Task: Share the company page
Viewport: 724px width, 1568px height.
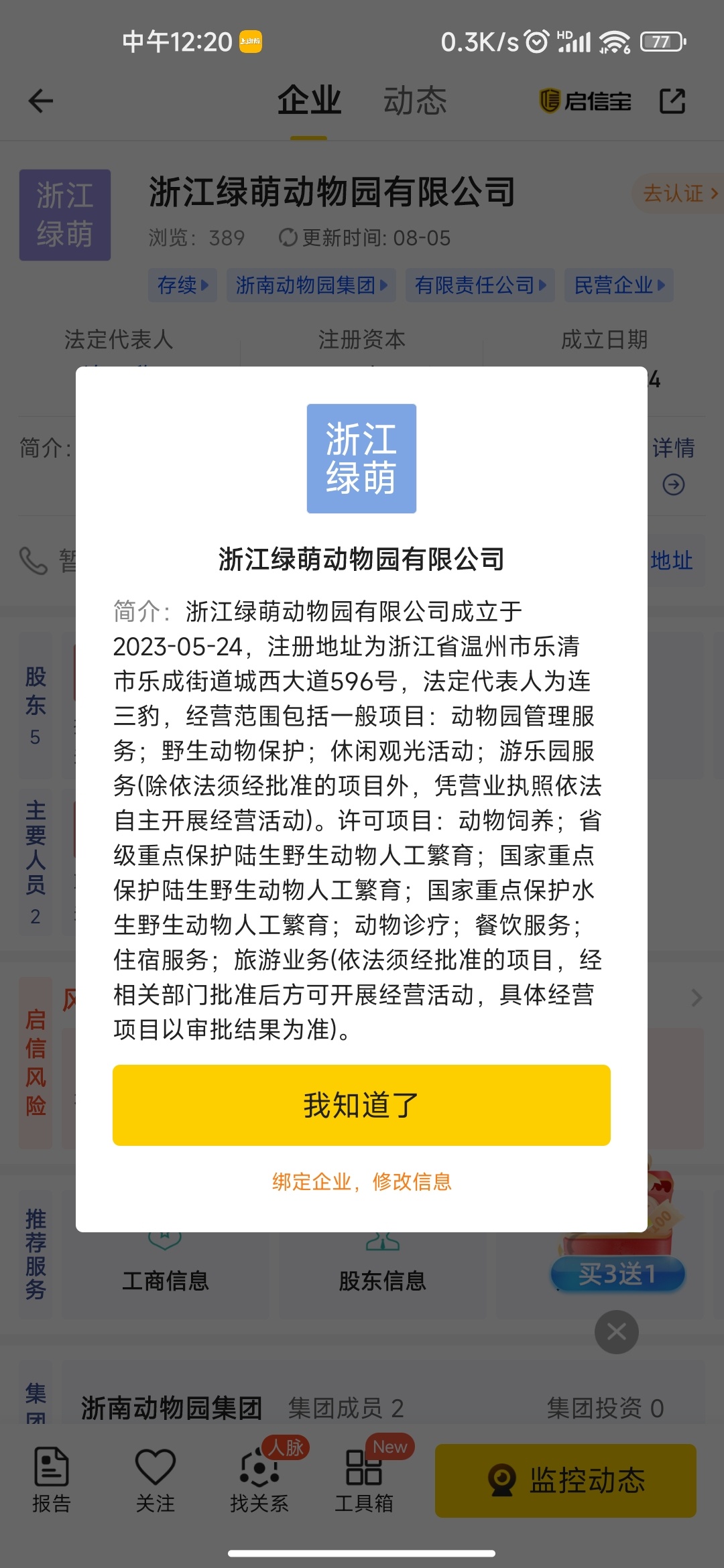Action: 672,101
